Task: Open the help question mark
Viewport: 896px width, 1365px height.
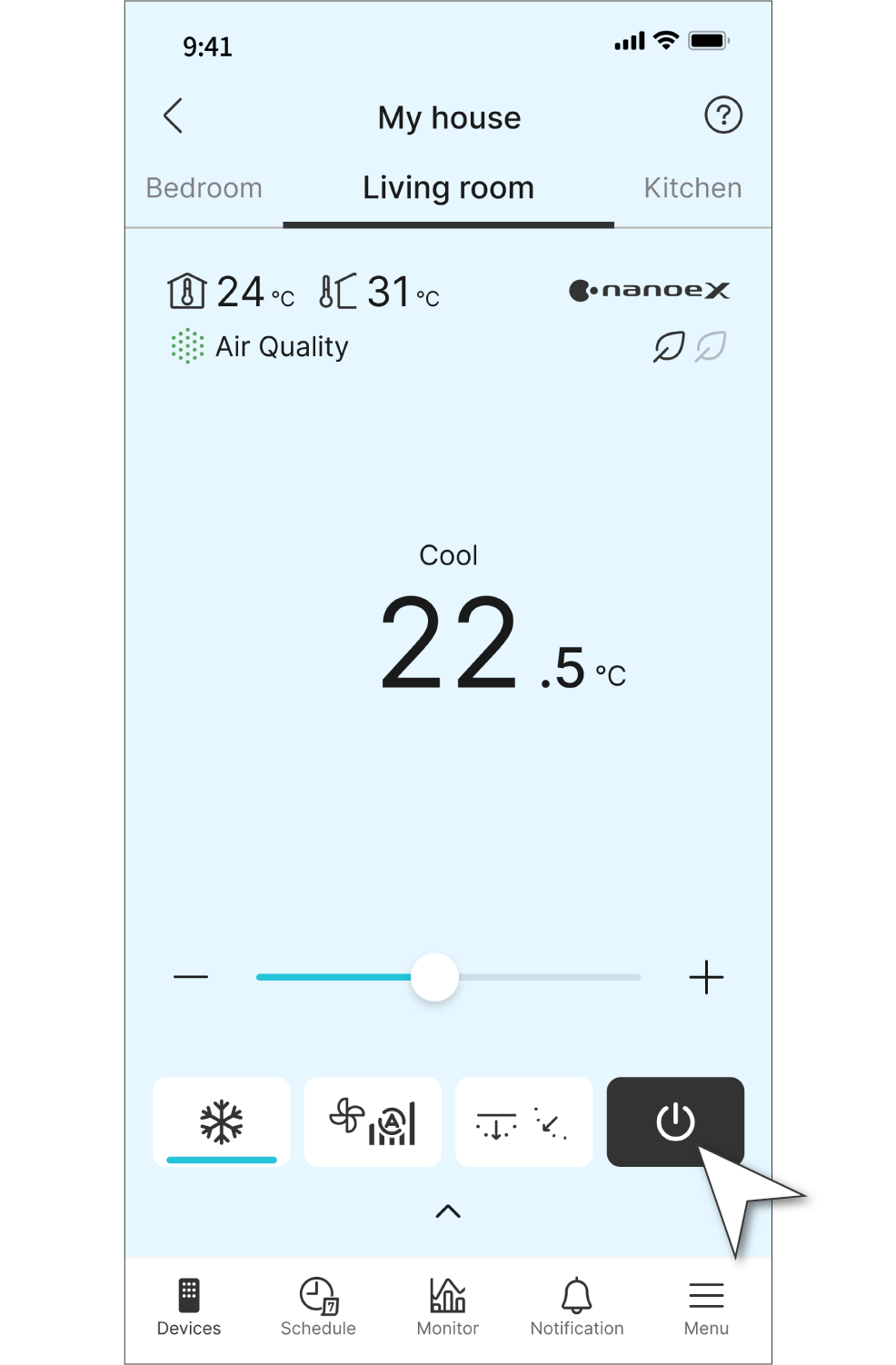Action: pos(723,115)
